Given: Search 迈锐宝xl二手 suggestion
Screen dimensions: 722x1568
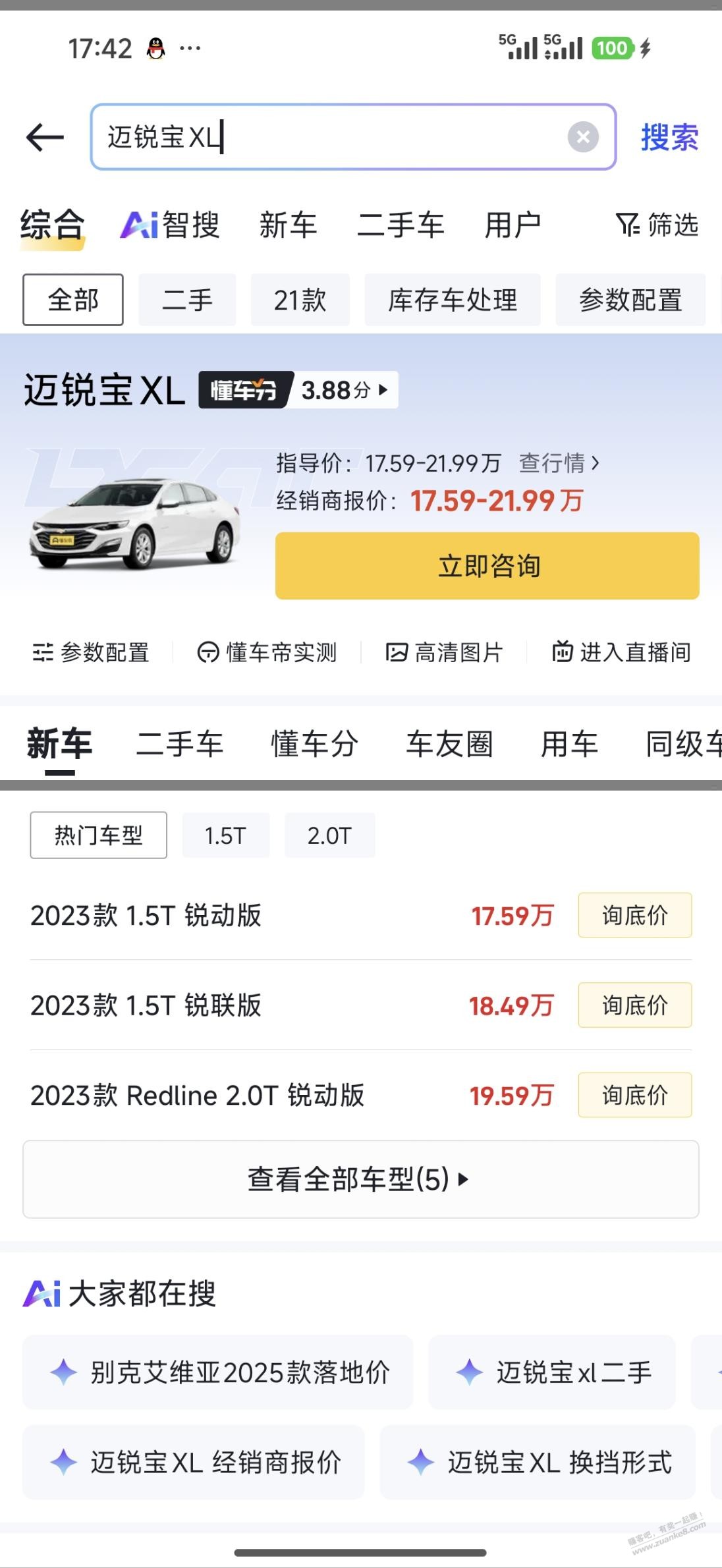Looking at the screenshot, I should pyautogui.click(x=552, y=1373).
